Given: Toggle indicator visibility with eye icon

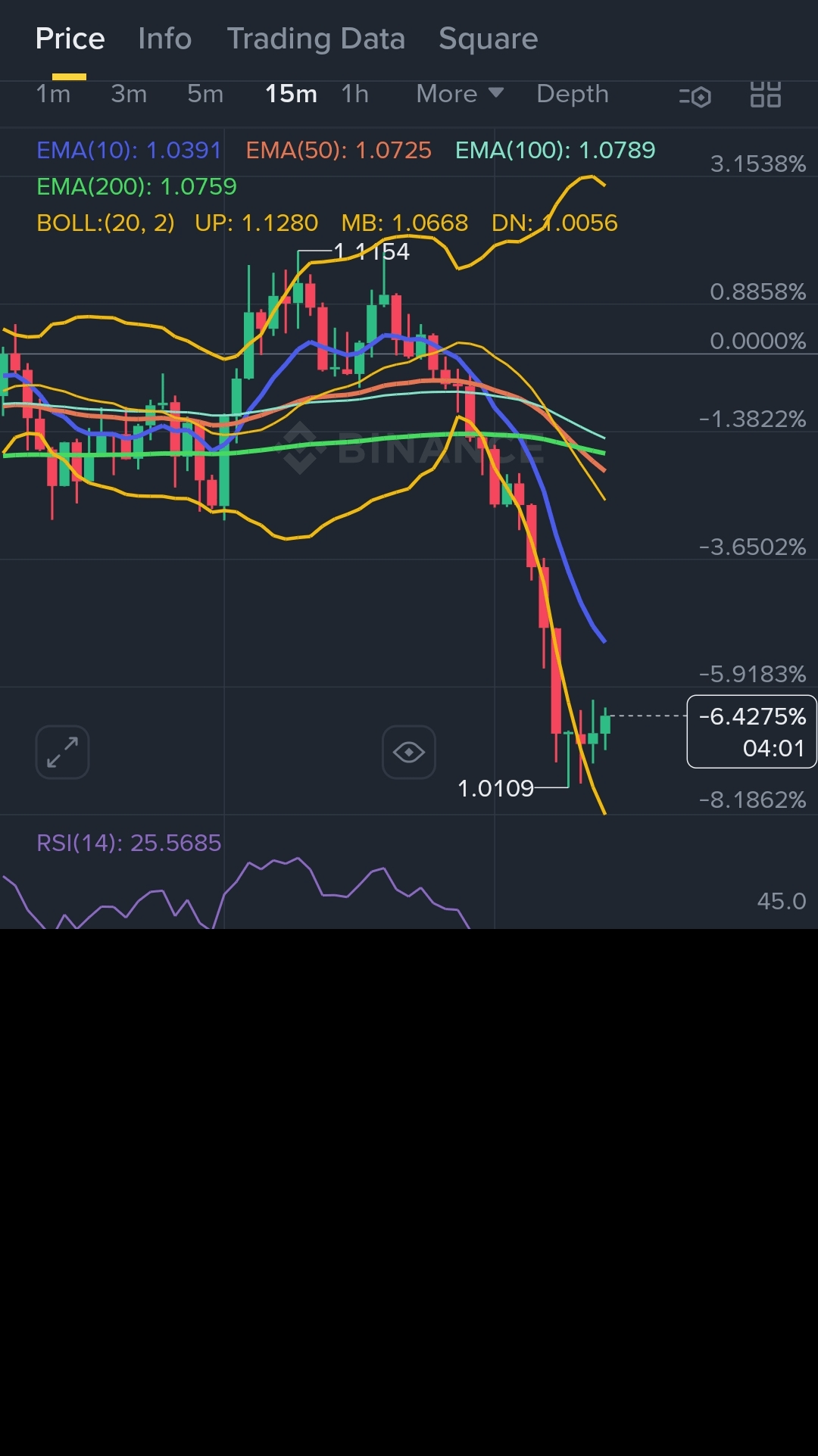Looking at the screenshot, I should tap(409, 752).
